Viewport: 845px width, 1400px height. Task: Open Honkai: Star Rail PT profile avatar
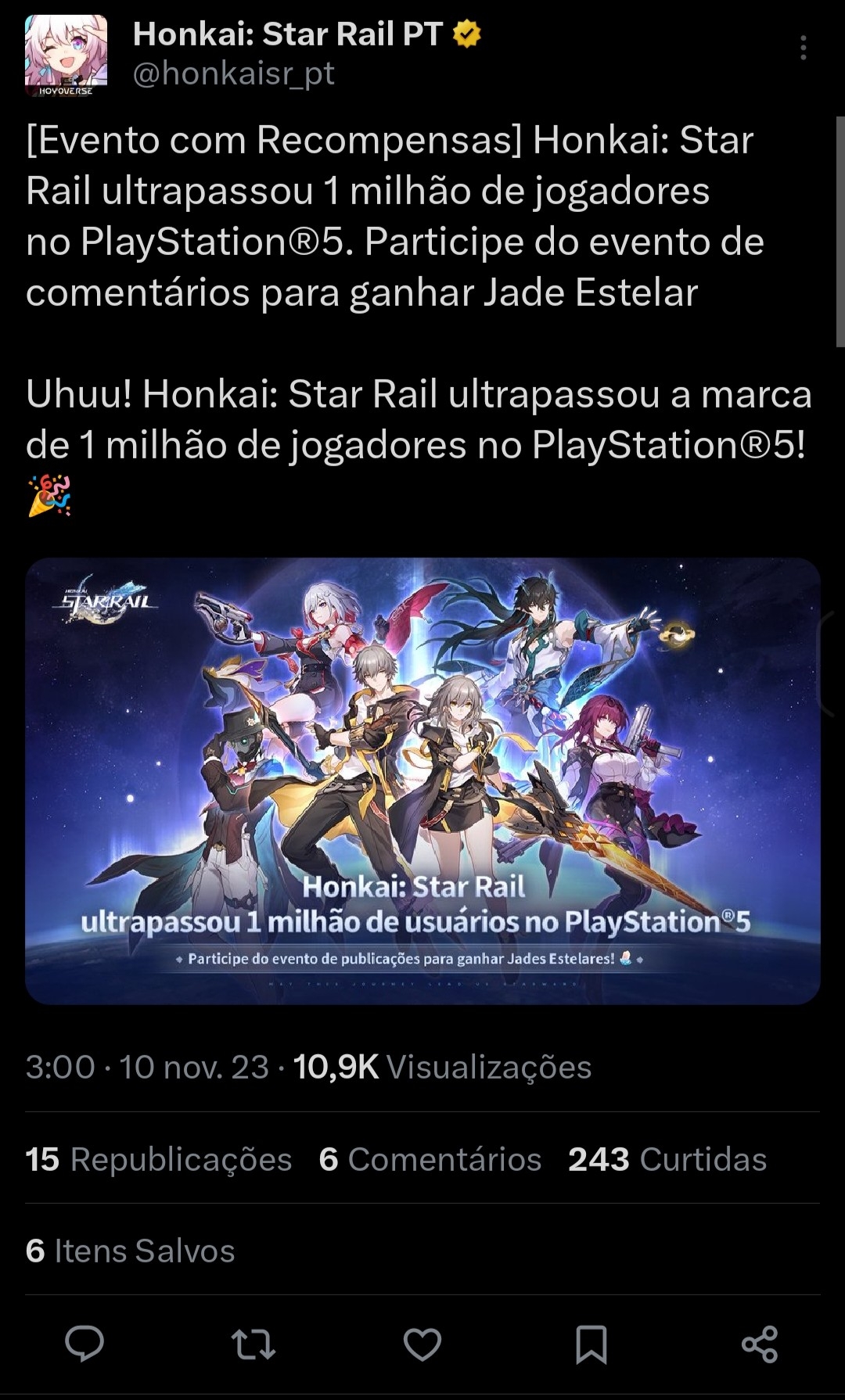pos(66,54)
